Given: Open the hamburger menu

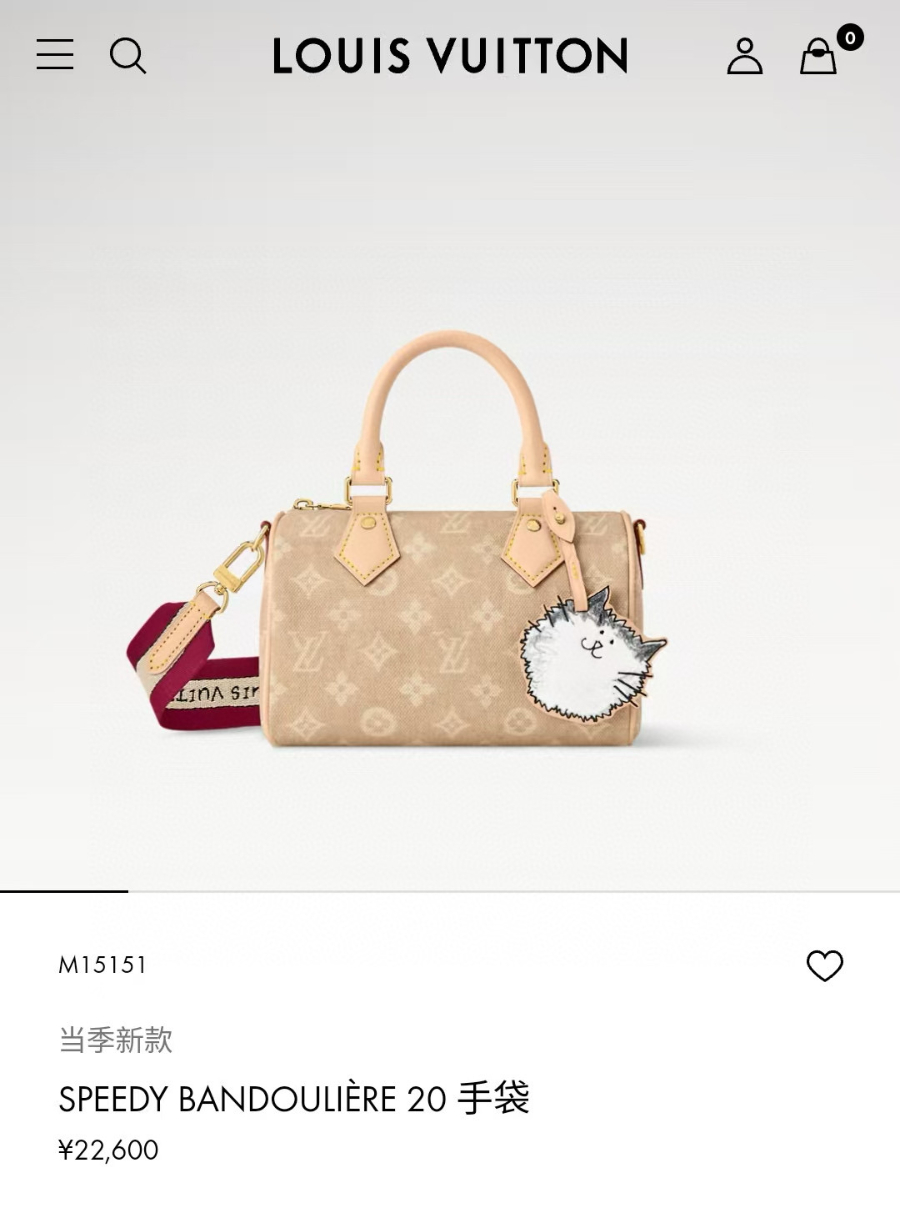Looking at the screenshot, I should click(55, 54).
